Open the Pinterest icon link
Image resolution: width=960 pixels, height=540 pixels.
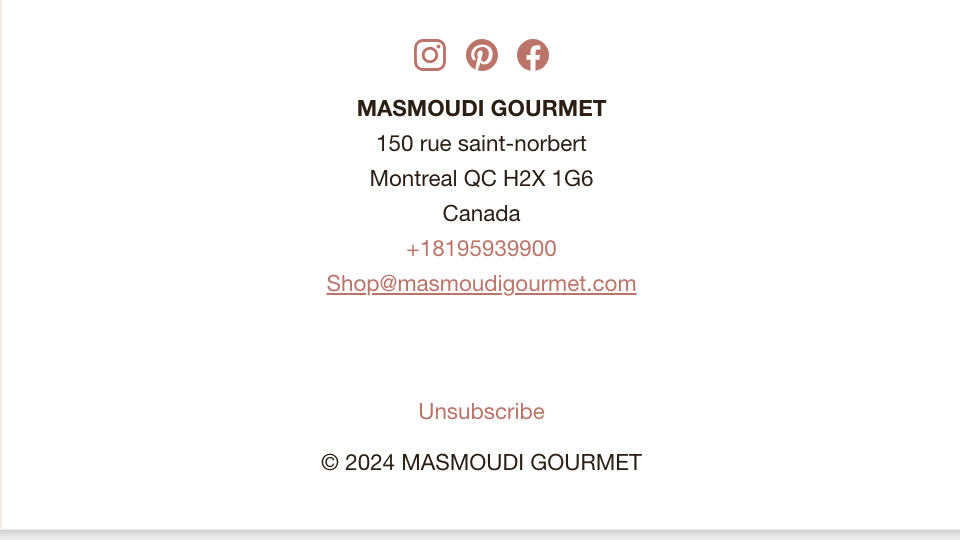tap(481, 55)
